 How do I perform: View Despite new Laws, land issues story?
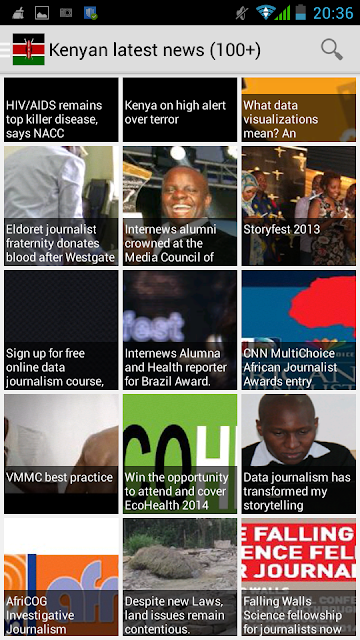pyautogui.click(x=180, y=577)
